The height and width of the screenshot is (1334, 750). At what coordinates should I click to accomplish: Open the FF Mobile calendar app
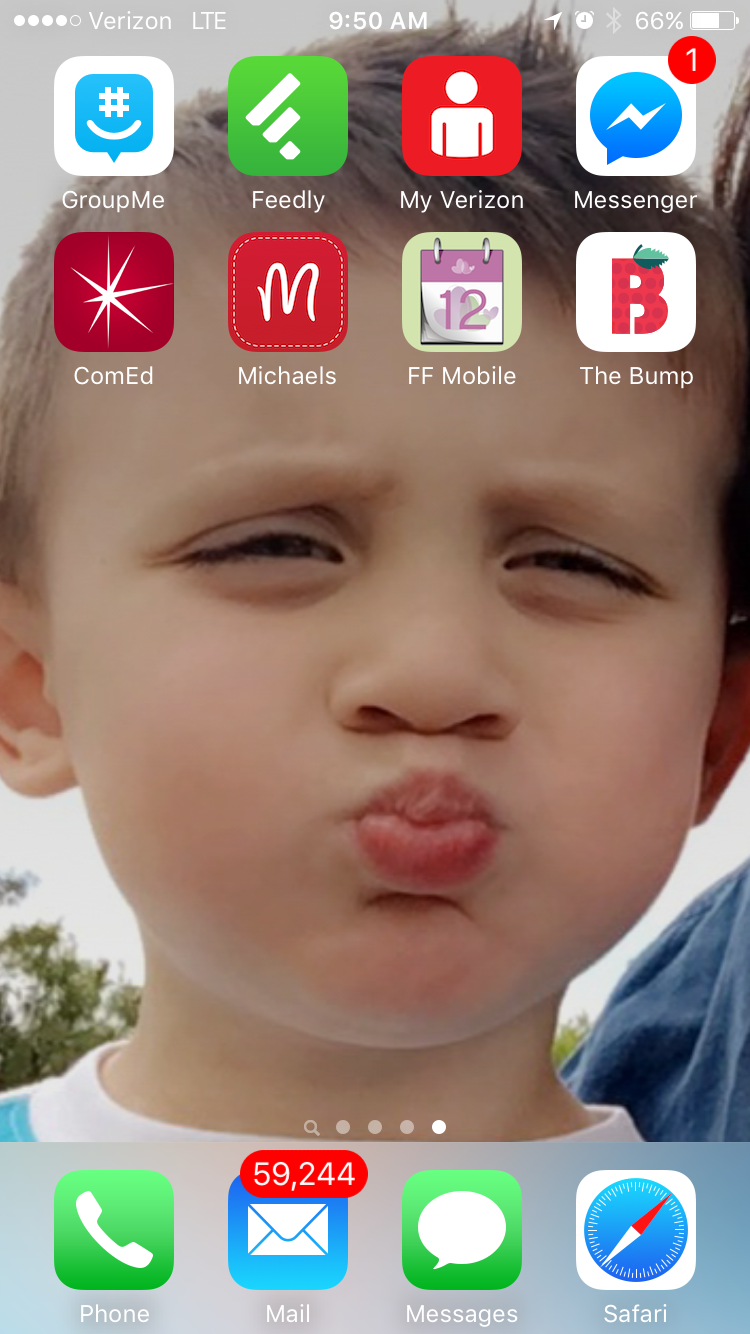(462, 292)
